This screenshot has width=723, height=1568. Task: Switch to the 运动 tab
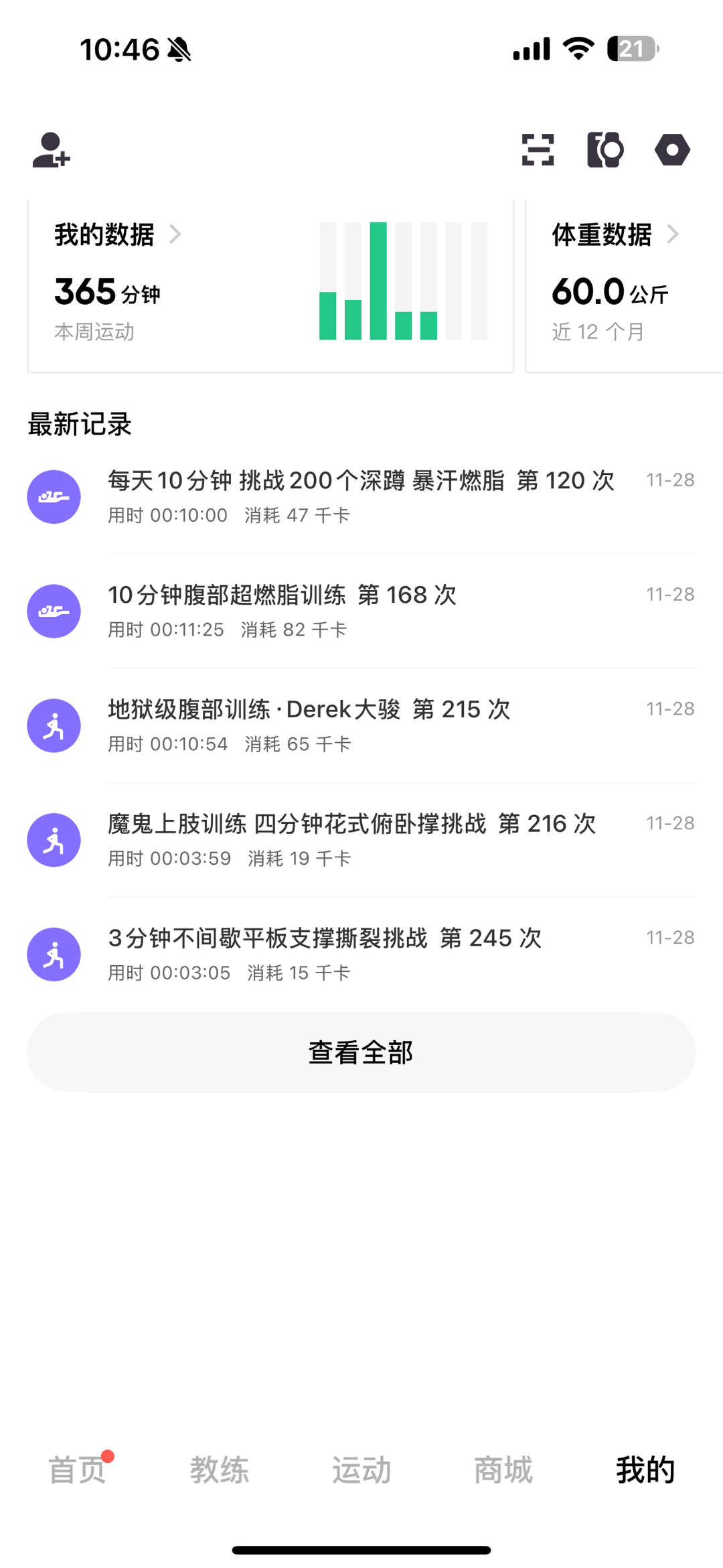[361, 1470]
